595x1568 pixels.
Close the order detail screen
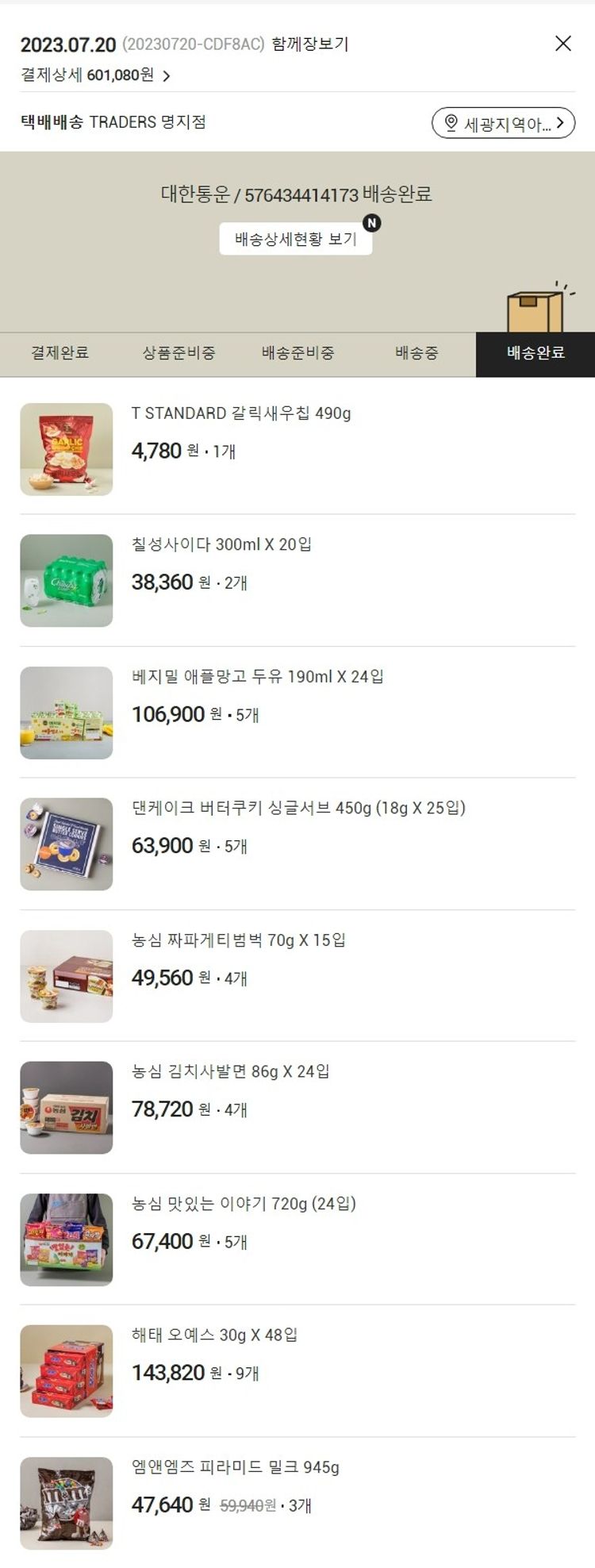pyautogui.click(x=562, y=44)
